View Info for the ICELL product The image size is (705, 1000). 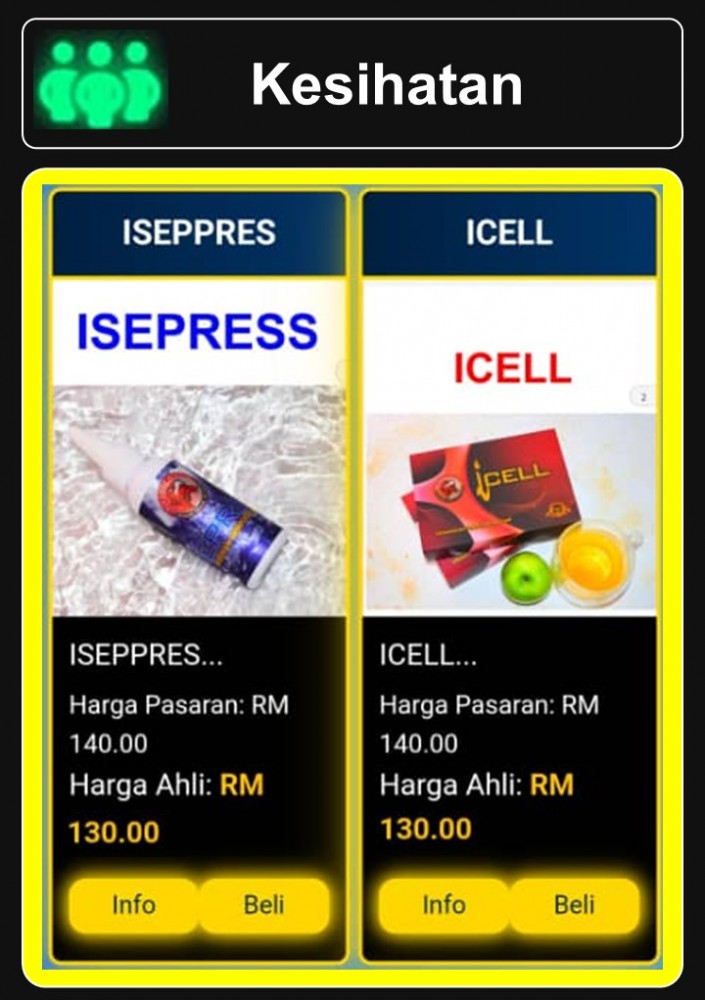[443, 905]
